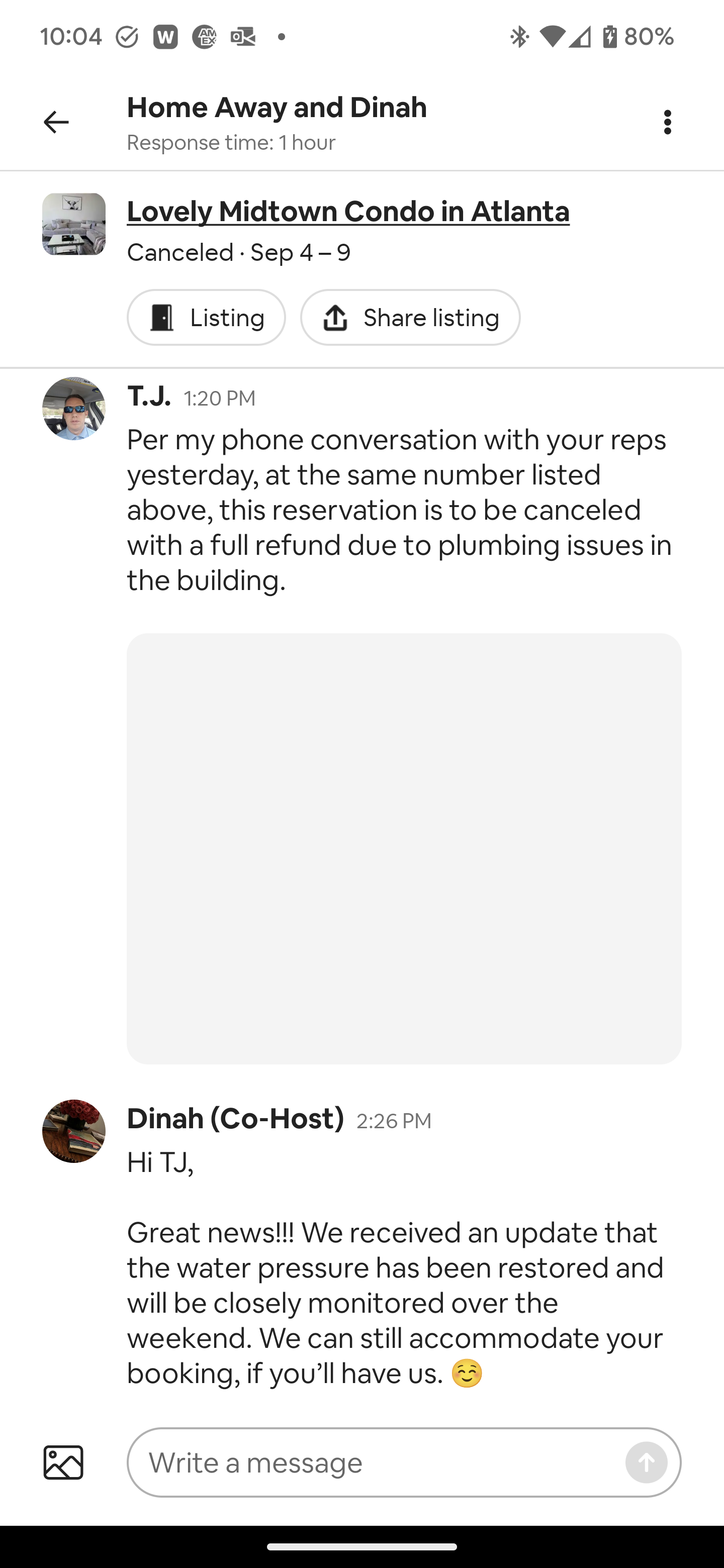
Task: View the condo listing thumbnail photo
Action: pos(74,224)
